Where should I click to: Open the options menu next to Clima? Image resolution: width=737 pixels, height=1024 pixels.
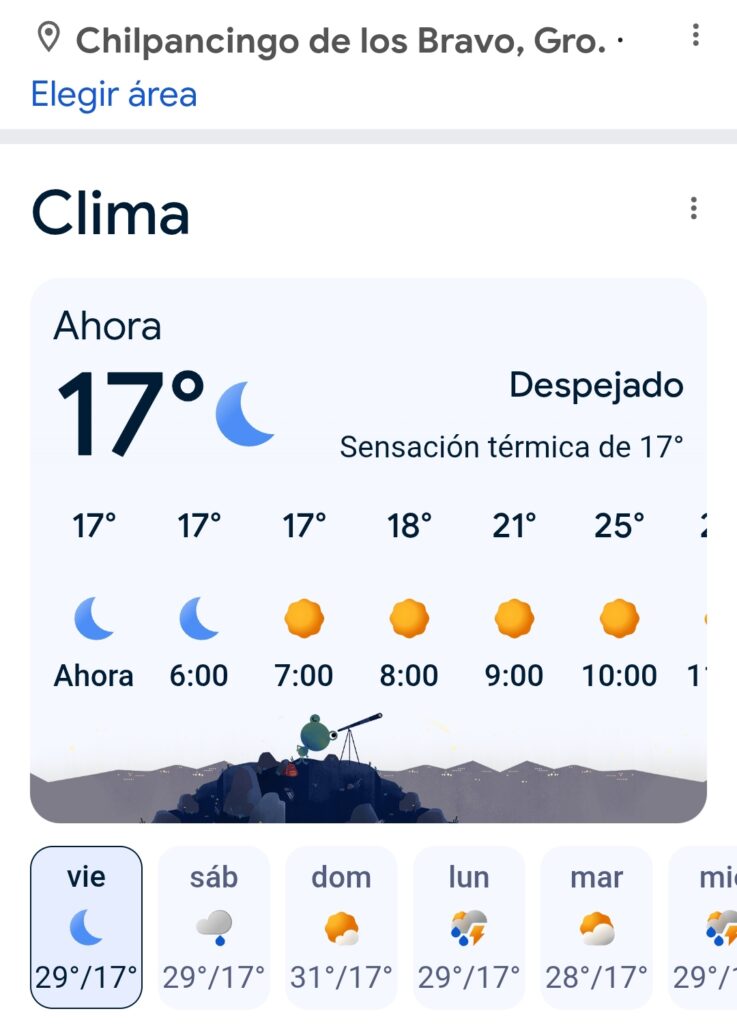pyautogui.click(x=693, y=209)
